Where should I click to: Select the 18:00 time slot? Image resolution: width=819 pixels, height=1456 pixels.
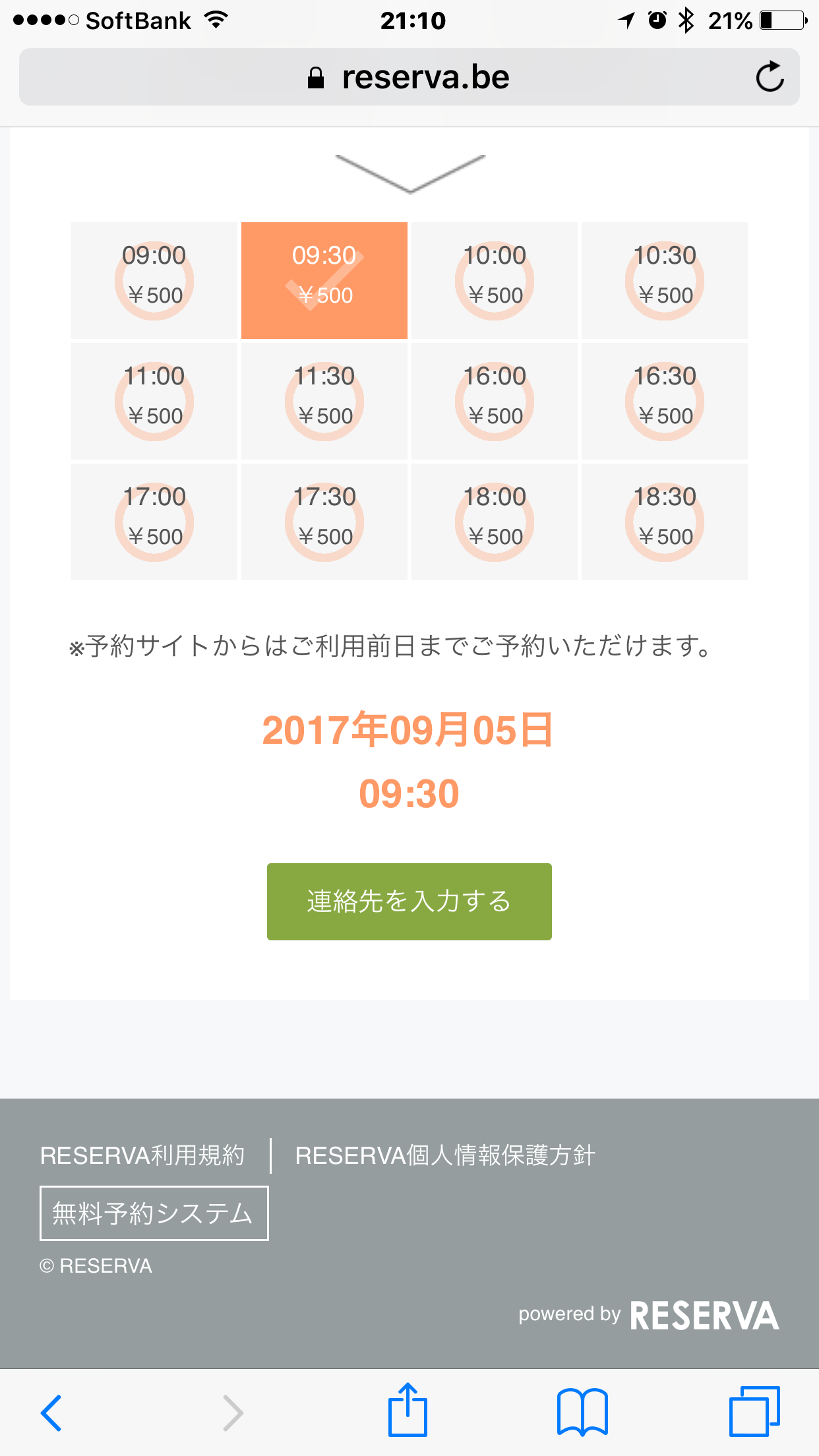[x=495, y=522]
